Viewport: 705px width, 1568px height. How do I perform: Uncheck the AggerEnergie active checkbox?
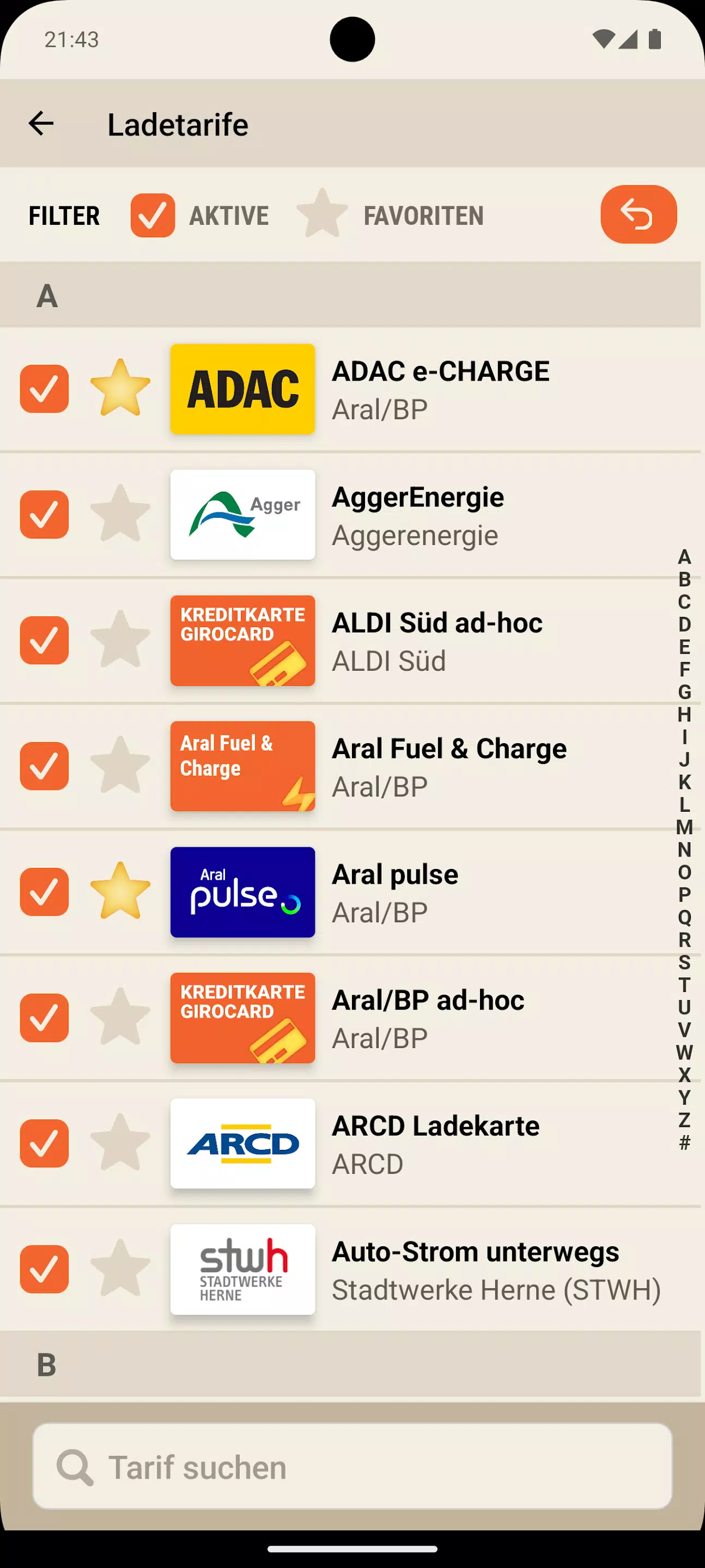(x=44, y=514)
